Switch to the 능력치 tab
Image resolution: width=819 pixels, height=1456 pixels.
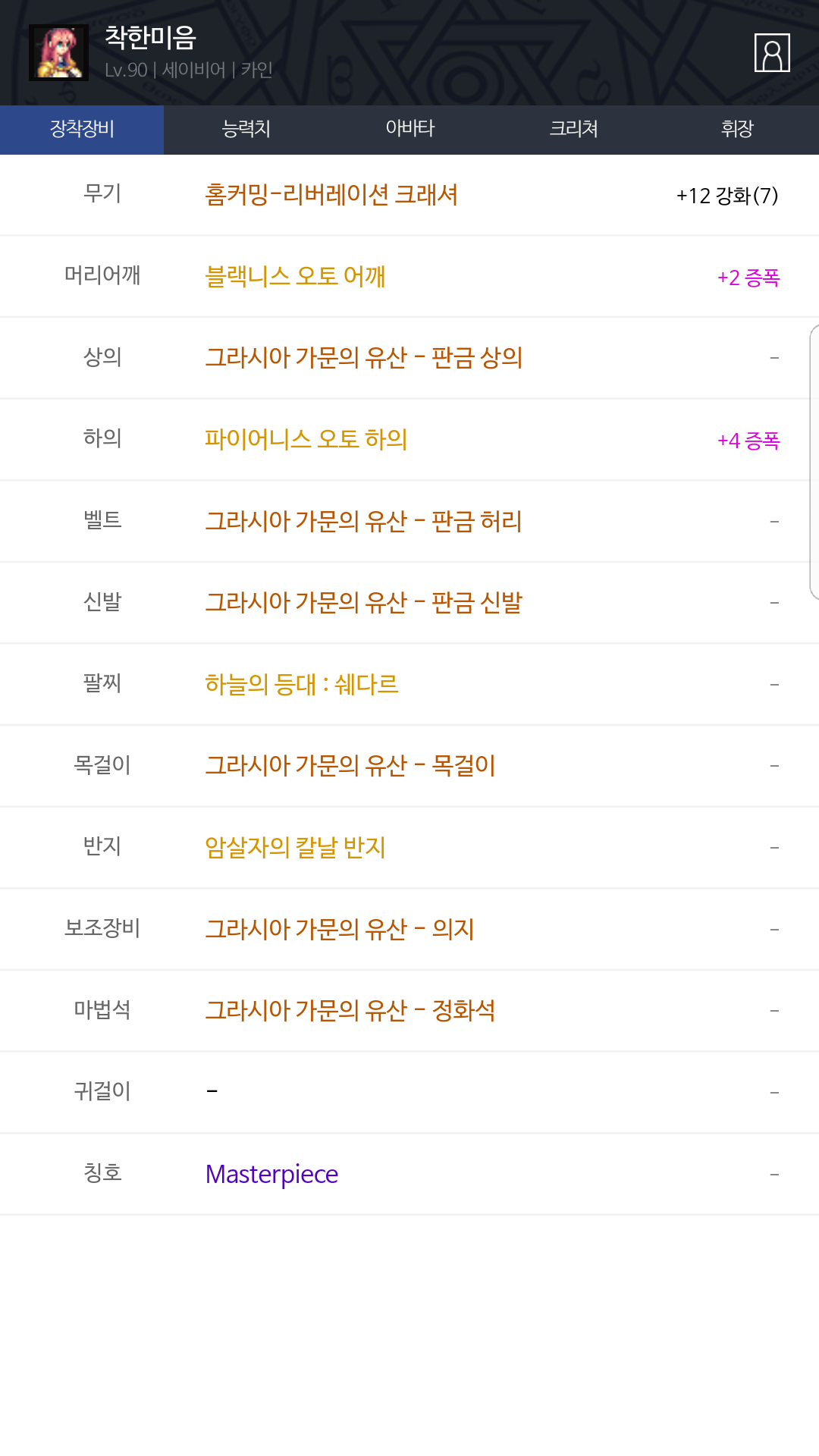point(246,130)
